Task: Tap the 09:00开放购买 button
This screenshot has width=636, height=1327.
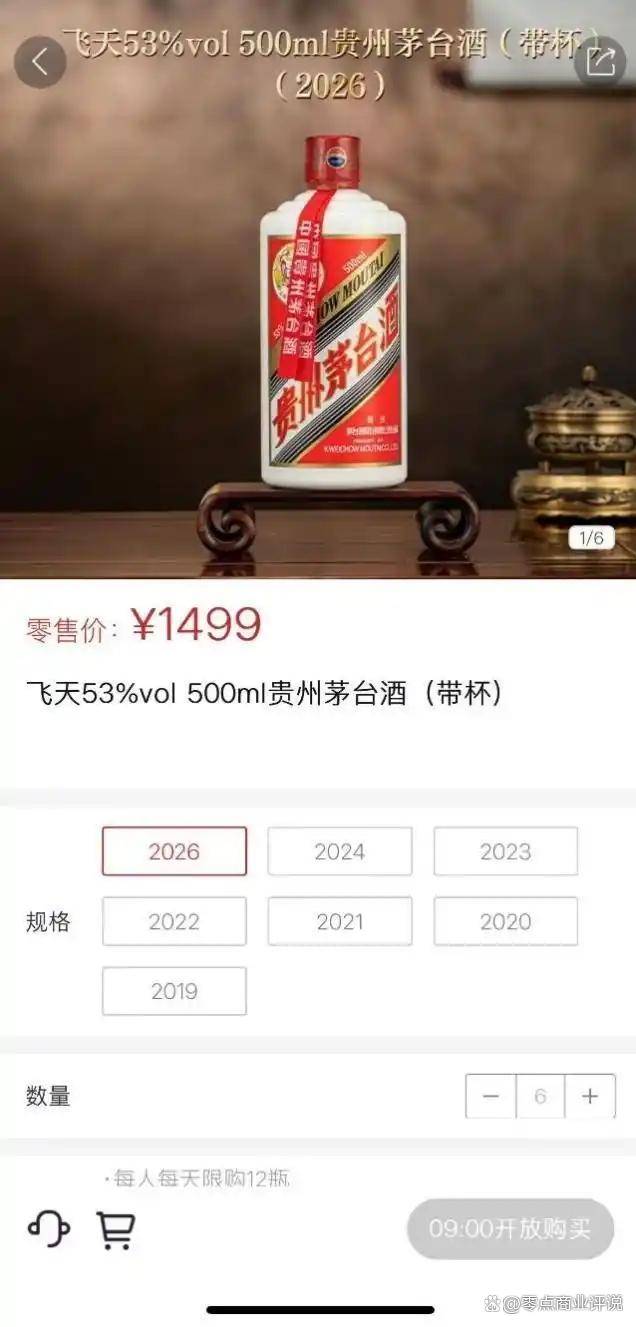Action: point(510,1229)
